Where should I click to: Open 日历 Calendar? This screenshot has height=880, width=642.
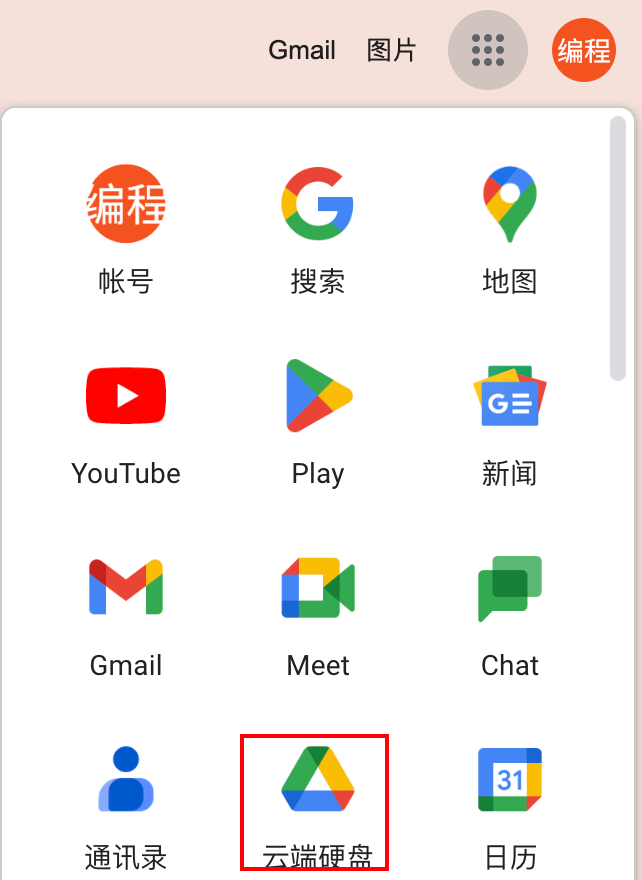click(510, 806)
